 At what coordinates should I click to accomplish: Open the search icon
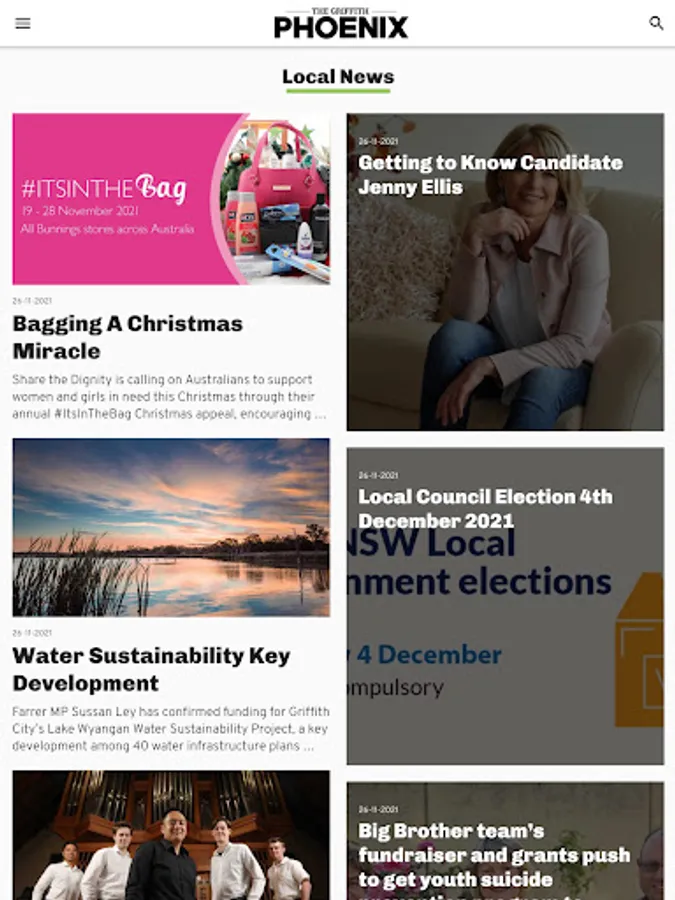(656, 23)
